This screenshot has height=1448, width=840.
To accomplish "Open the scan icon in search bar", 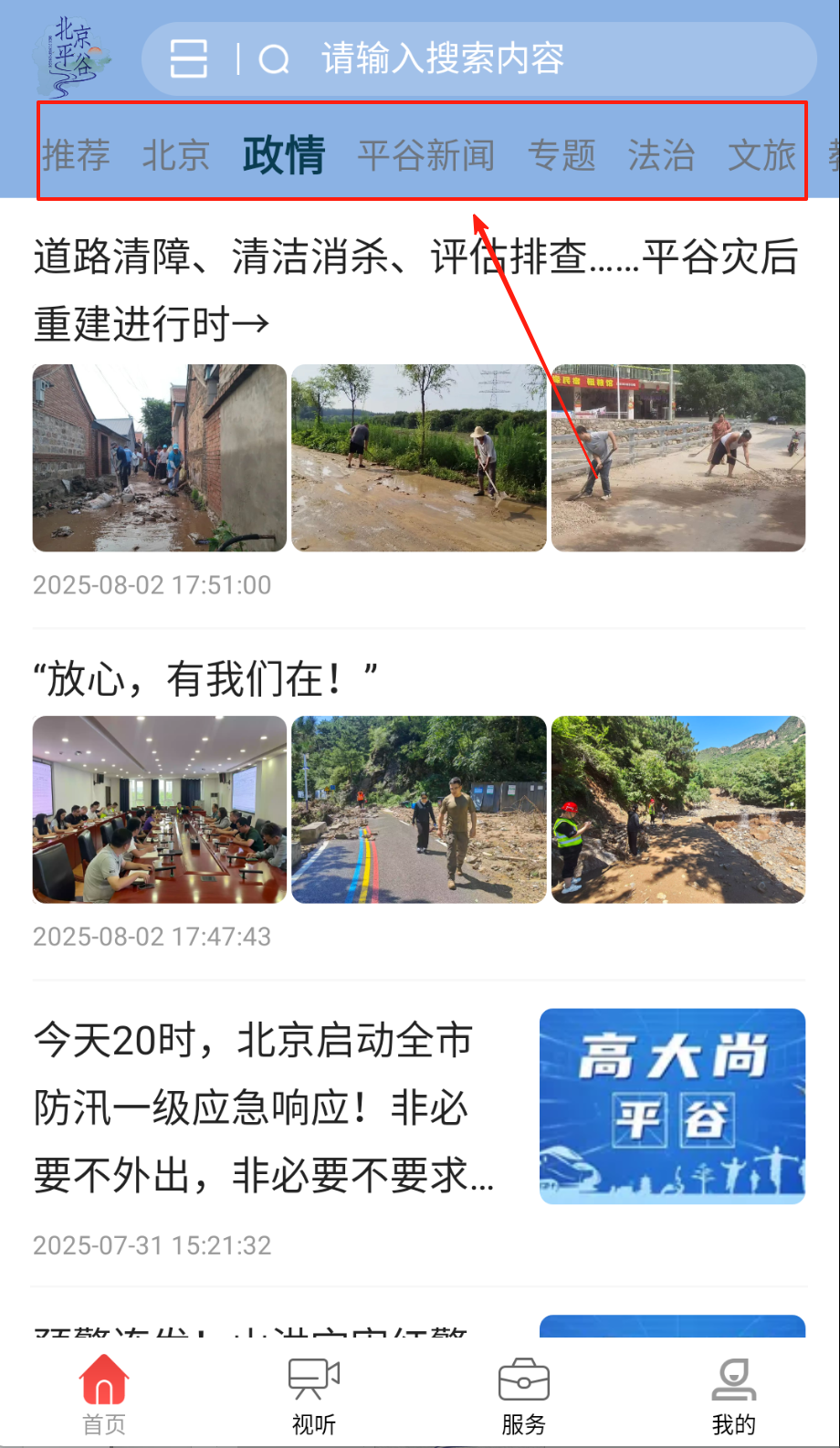I will (x=189, y=59).
